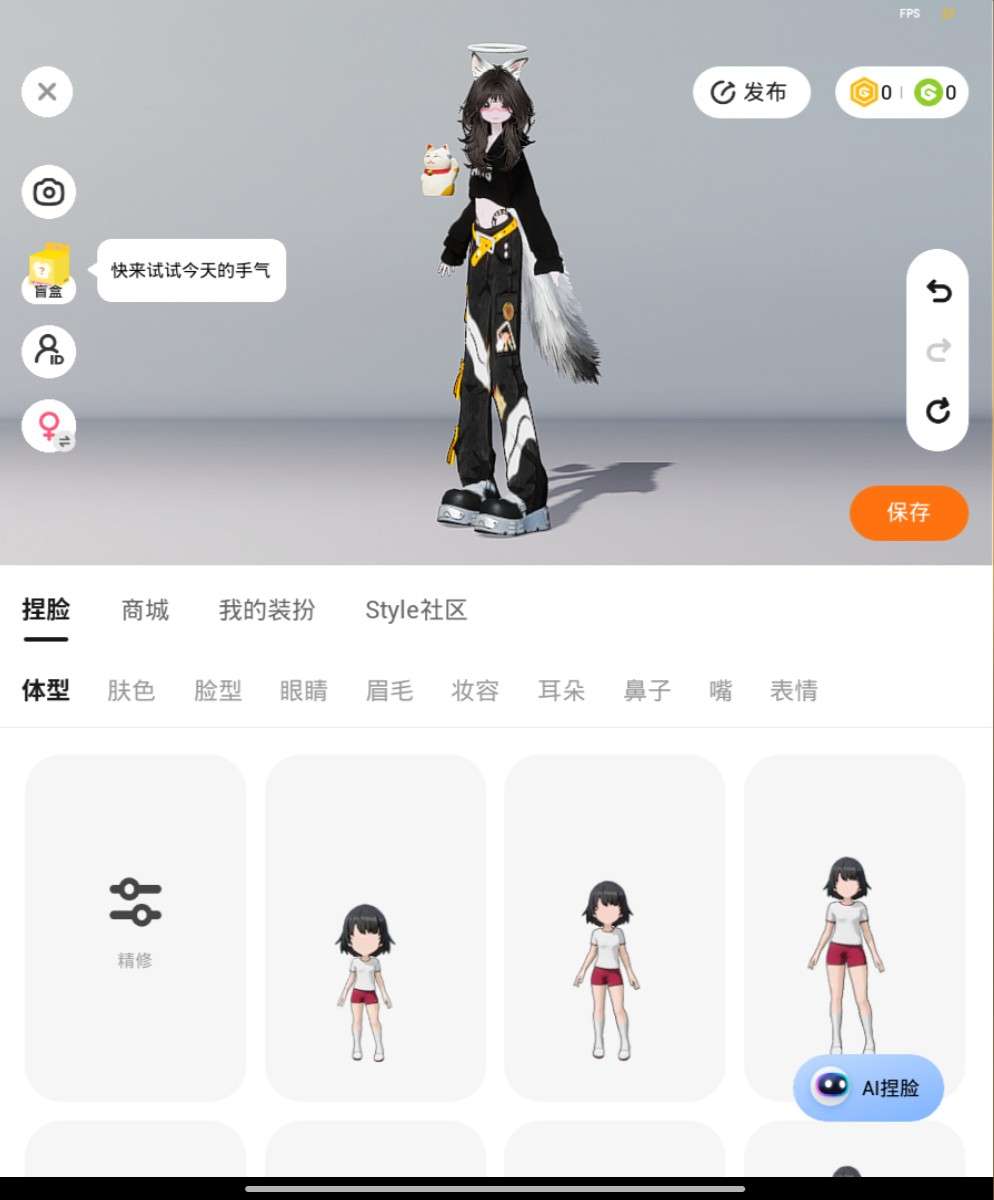Close the avatar editor
Image resolution: width=994 pixels, height=1200 pixels.
coord(47,93)
